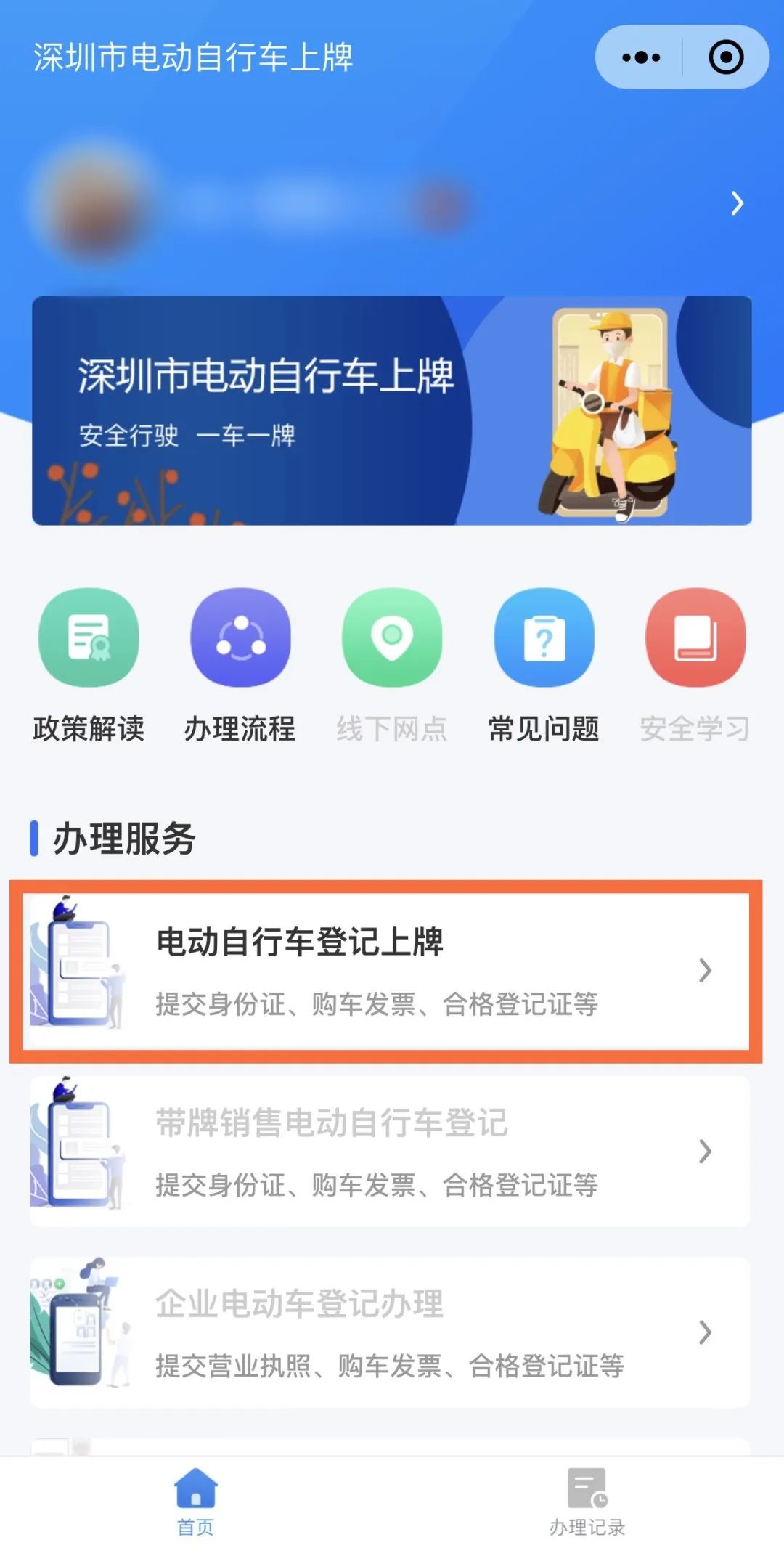Open the 深圳市电动自行车上牌 banner
Viewport: 784px width, 1548px height.
[391, 410]
